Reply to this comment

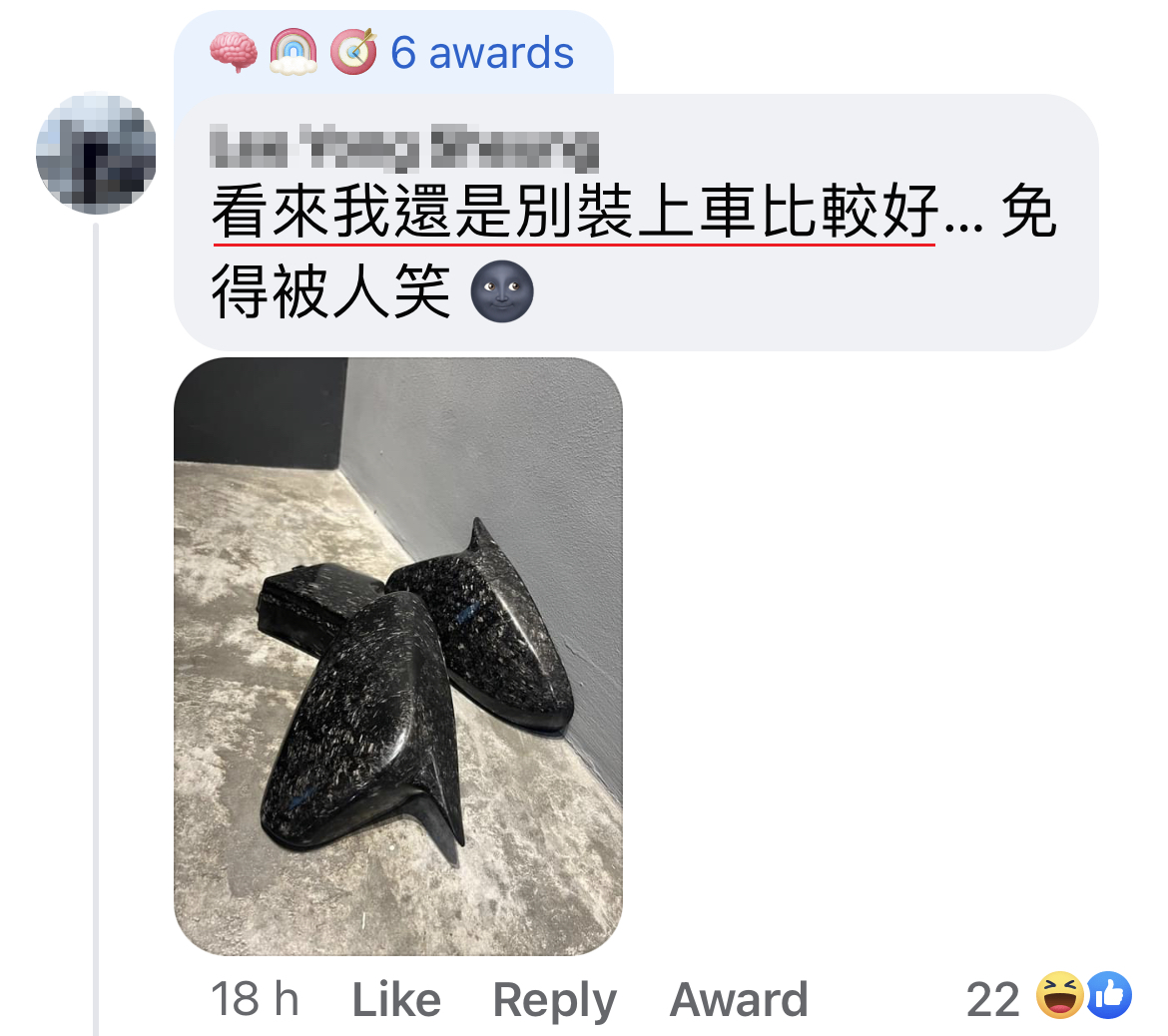(x=555, y=999)
